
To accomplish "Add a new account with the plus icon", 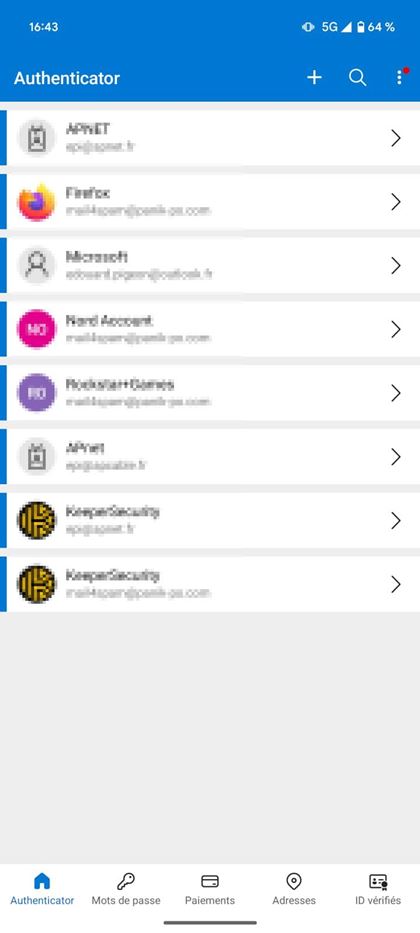I will (x=314, y=77).
